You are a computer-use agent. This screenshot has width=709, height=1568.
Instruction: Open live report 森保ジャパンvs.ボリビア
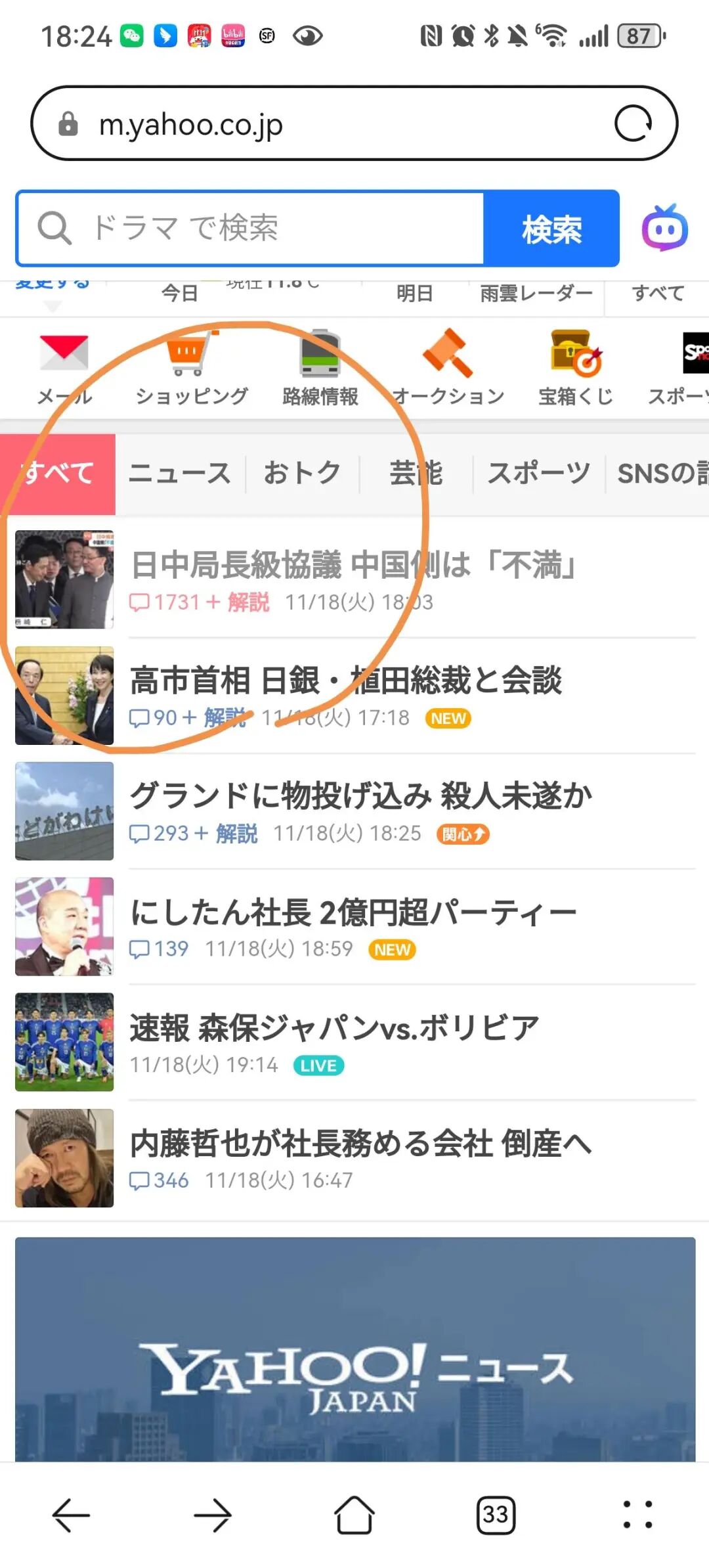[335, 1028]
